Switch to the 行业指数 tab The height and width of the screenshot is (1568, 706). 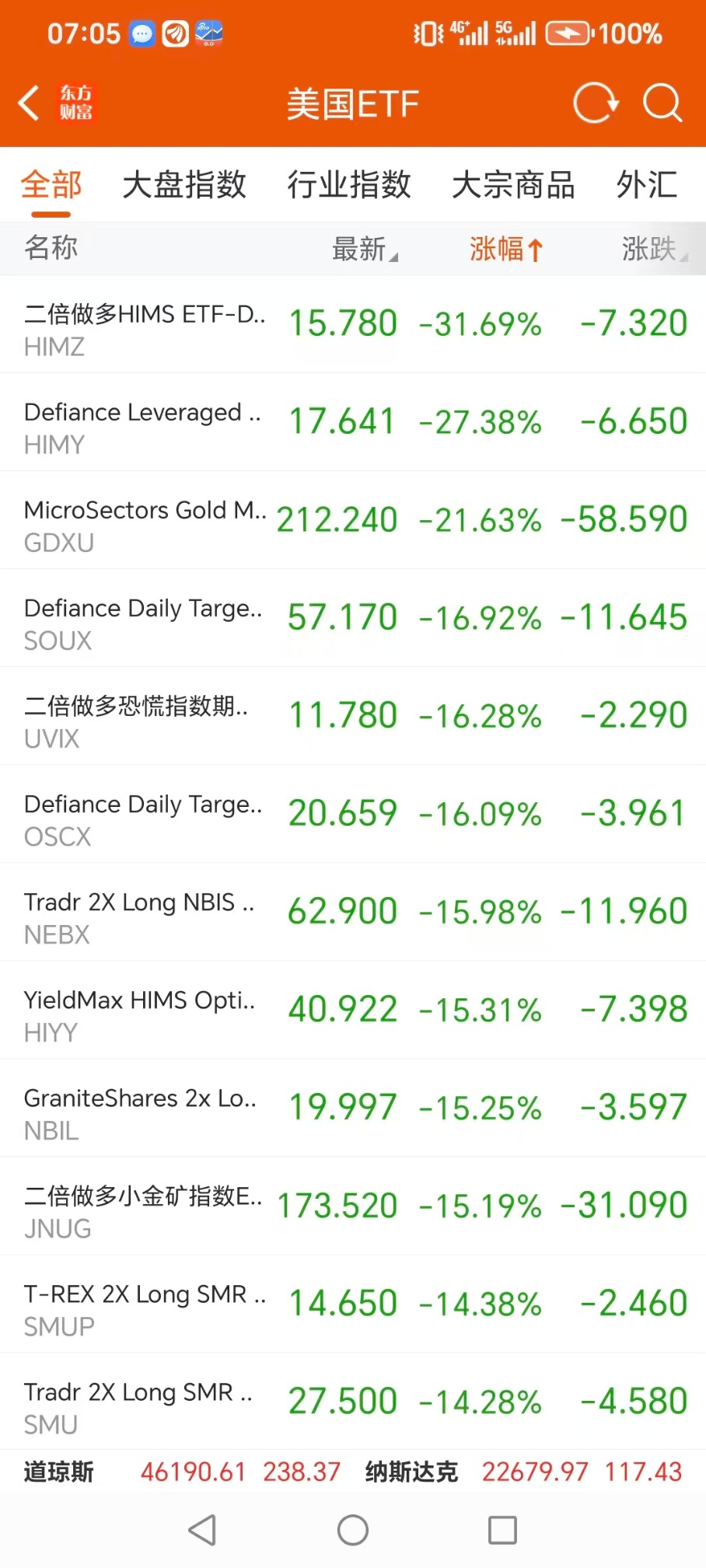(349, 185)
